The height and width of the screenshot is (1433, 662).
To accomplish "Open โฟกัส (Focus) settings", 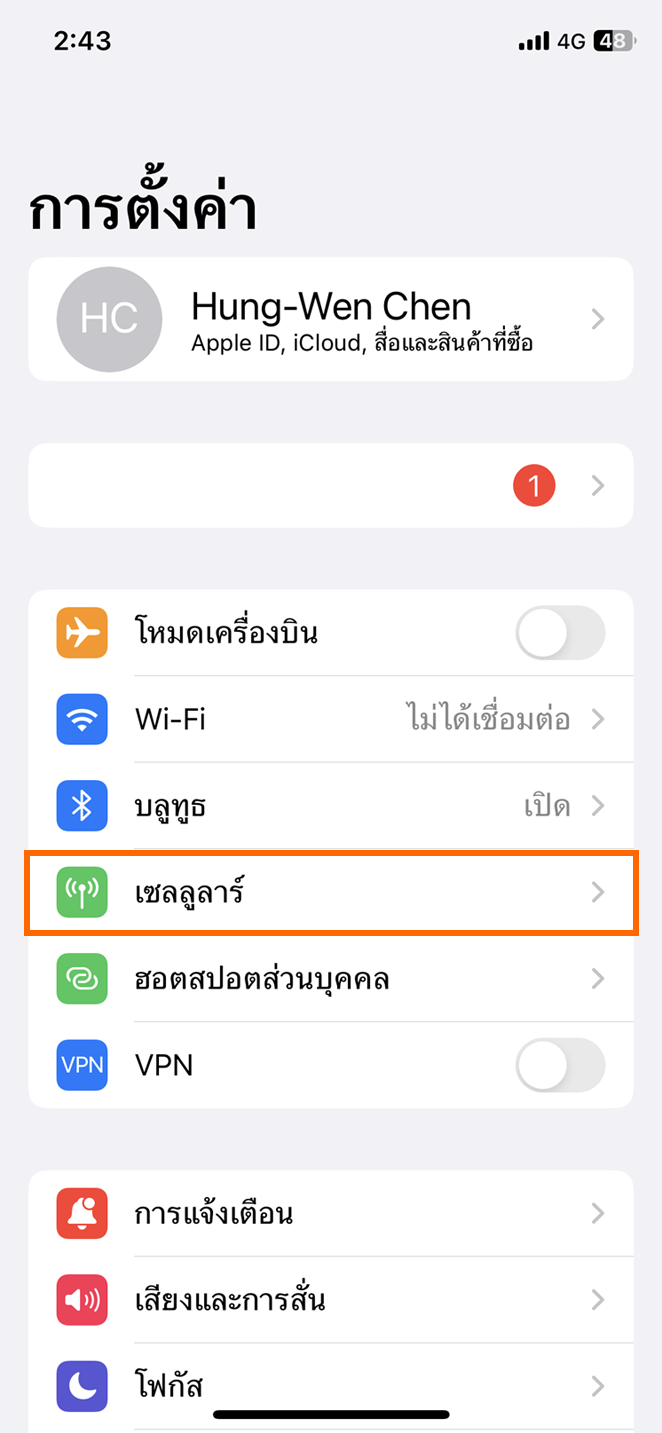I will pos(331,1386).
